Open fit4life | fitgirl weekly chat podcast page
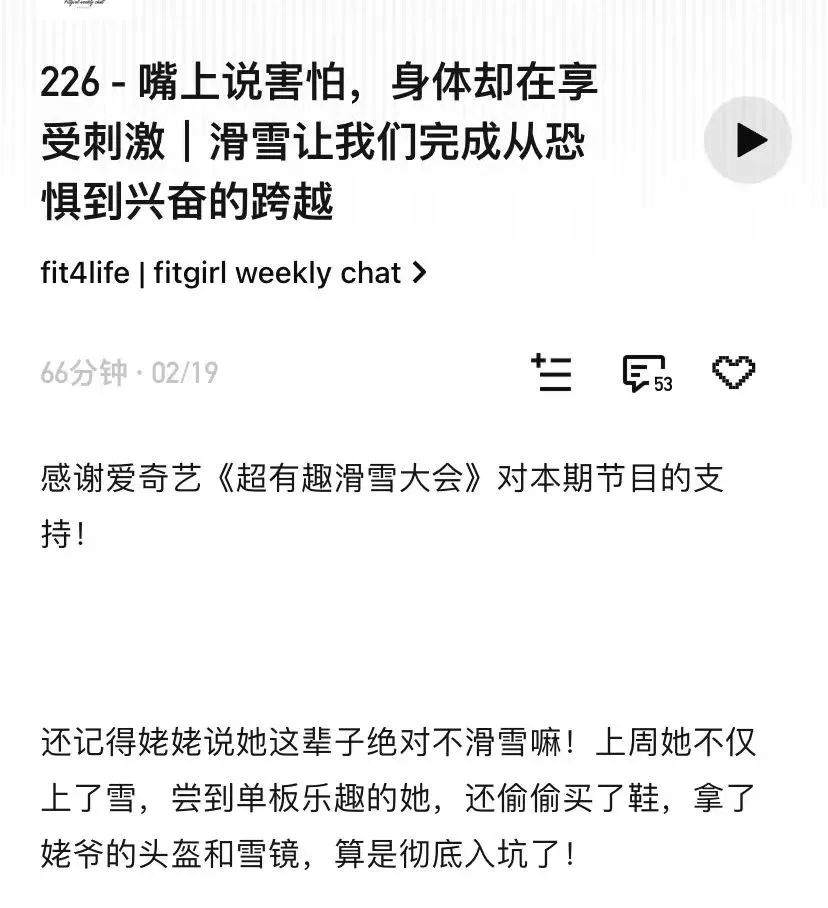Screen dimensions: 828x908 coord(233,273)
